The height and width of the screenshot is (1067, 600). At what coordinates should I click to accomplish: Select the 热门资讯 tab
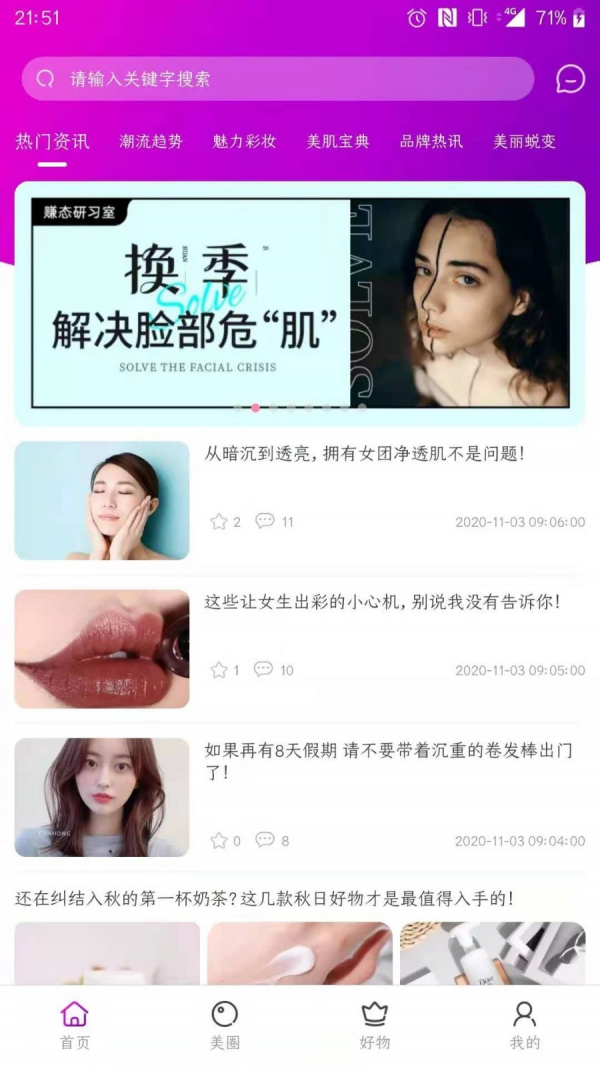pyautogui.click(x=52, y=142)
